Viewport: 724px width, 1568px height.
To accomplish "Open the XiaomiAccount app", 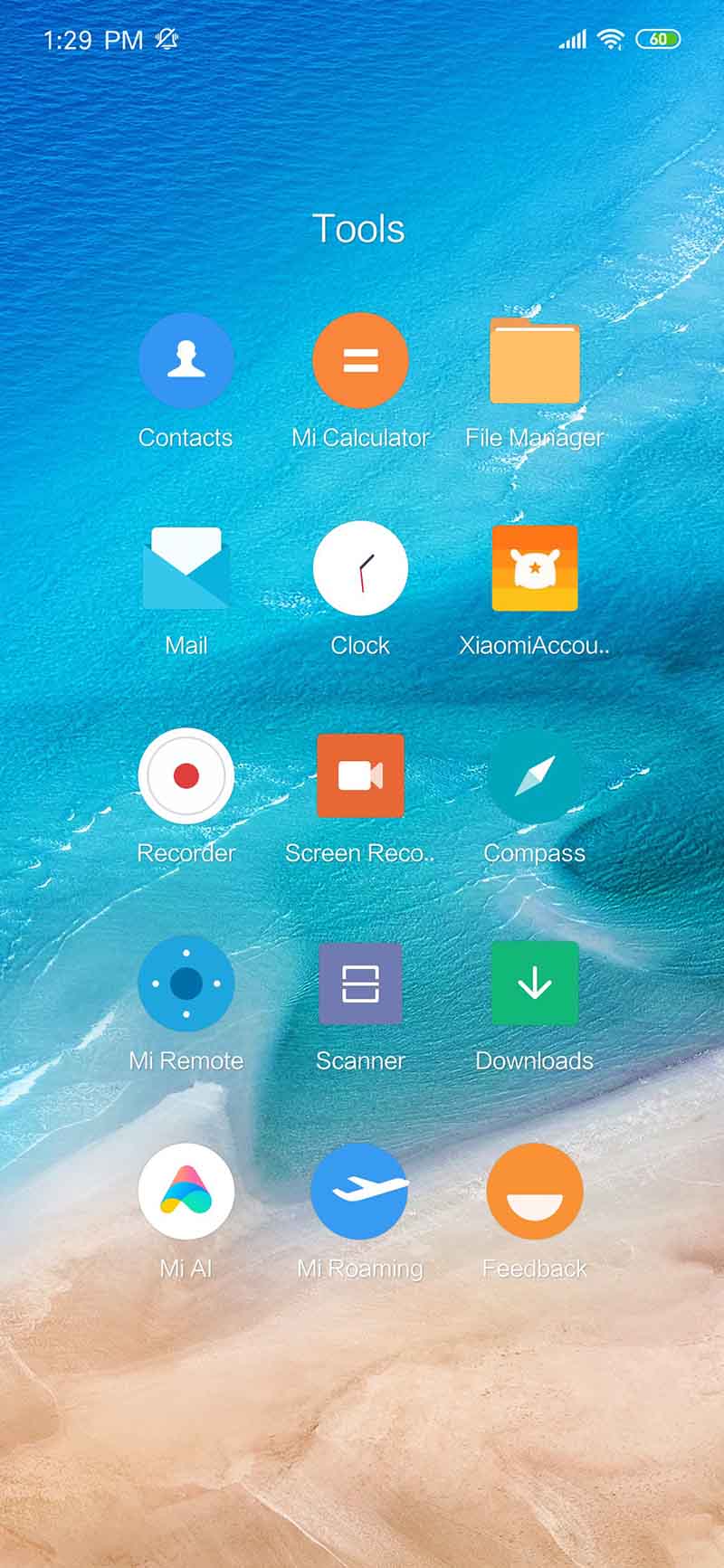I will click(x=534, y=568).
